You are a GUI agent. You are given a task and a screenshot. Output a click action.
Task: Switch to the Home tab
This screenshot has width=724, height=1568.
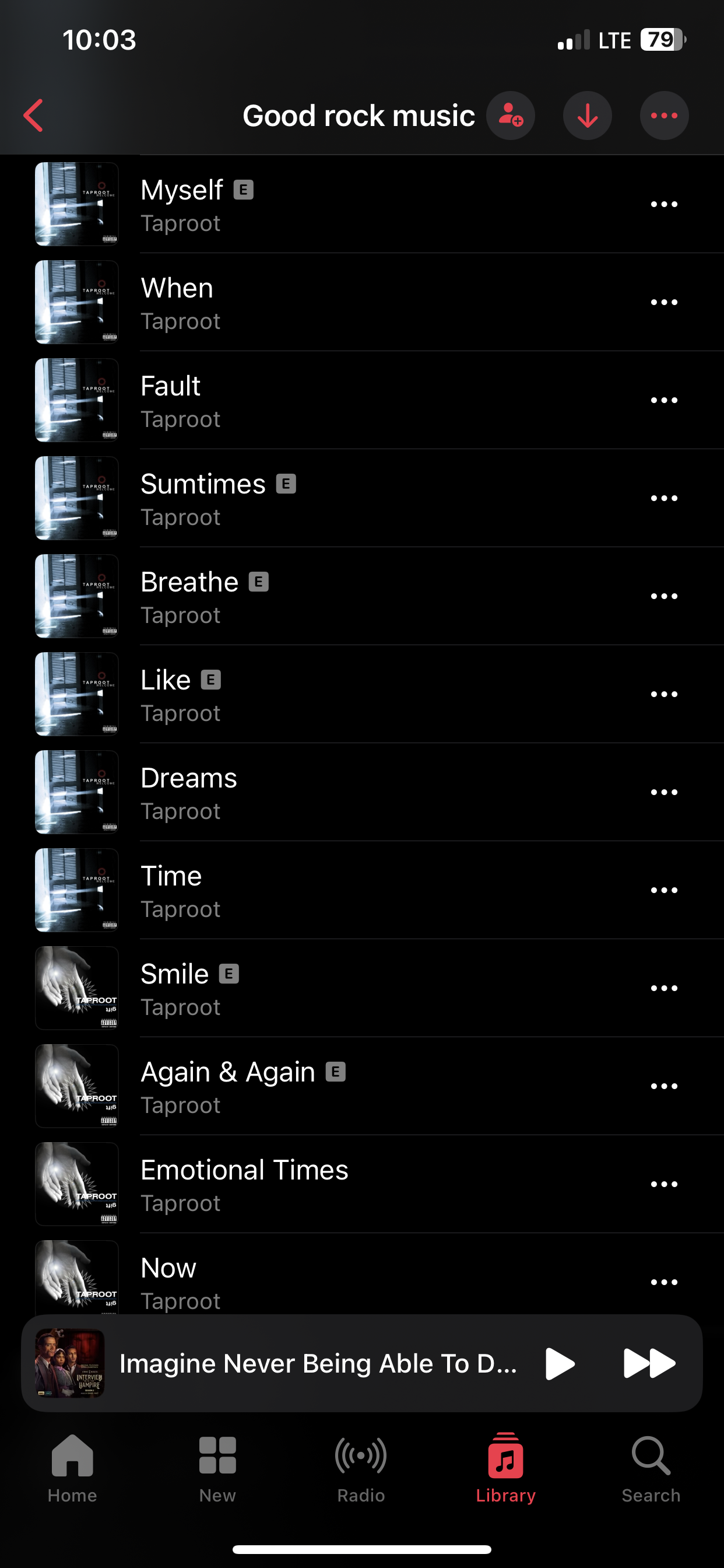click(72, 1468)
